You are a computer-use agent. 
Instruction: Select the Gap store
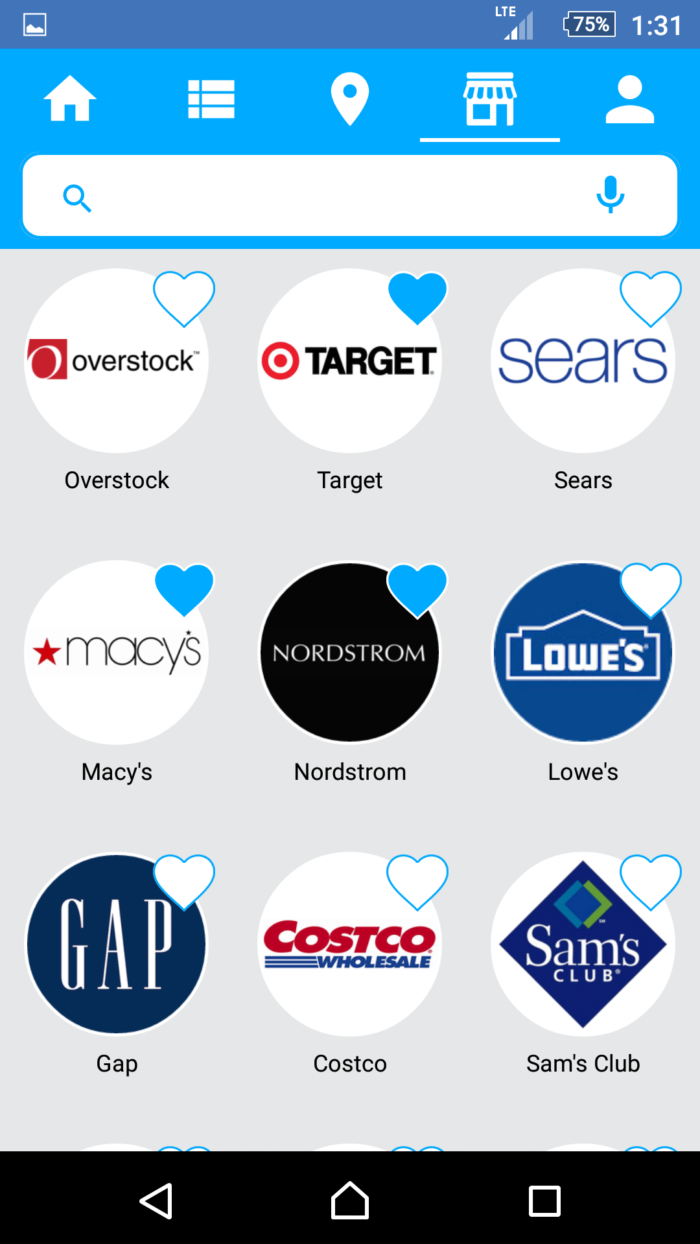click(116, 945)
